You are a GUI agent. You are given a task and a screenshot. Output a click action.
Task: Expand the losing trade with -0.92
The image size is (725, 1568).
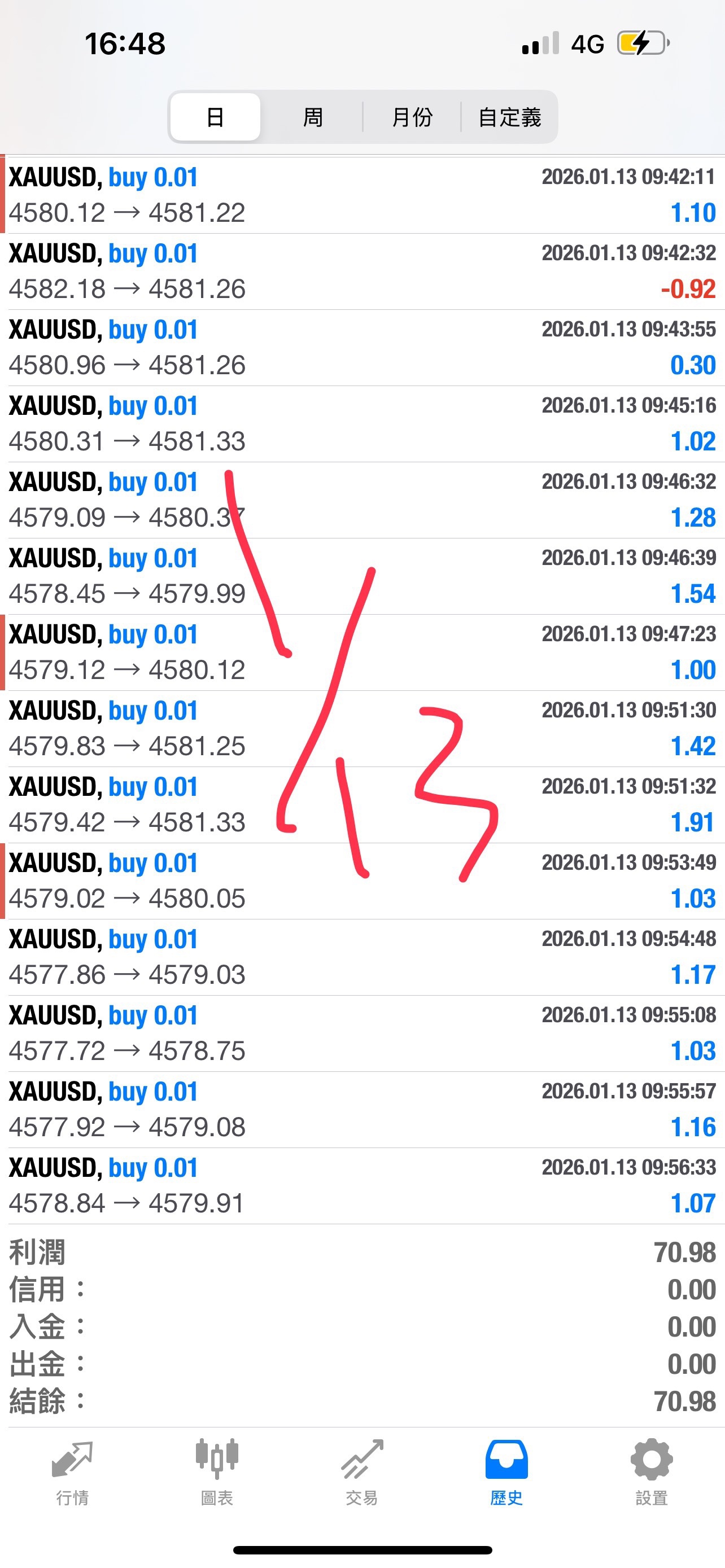[x=362, y=271]
